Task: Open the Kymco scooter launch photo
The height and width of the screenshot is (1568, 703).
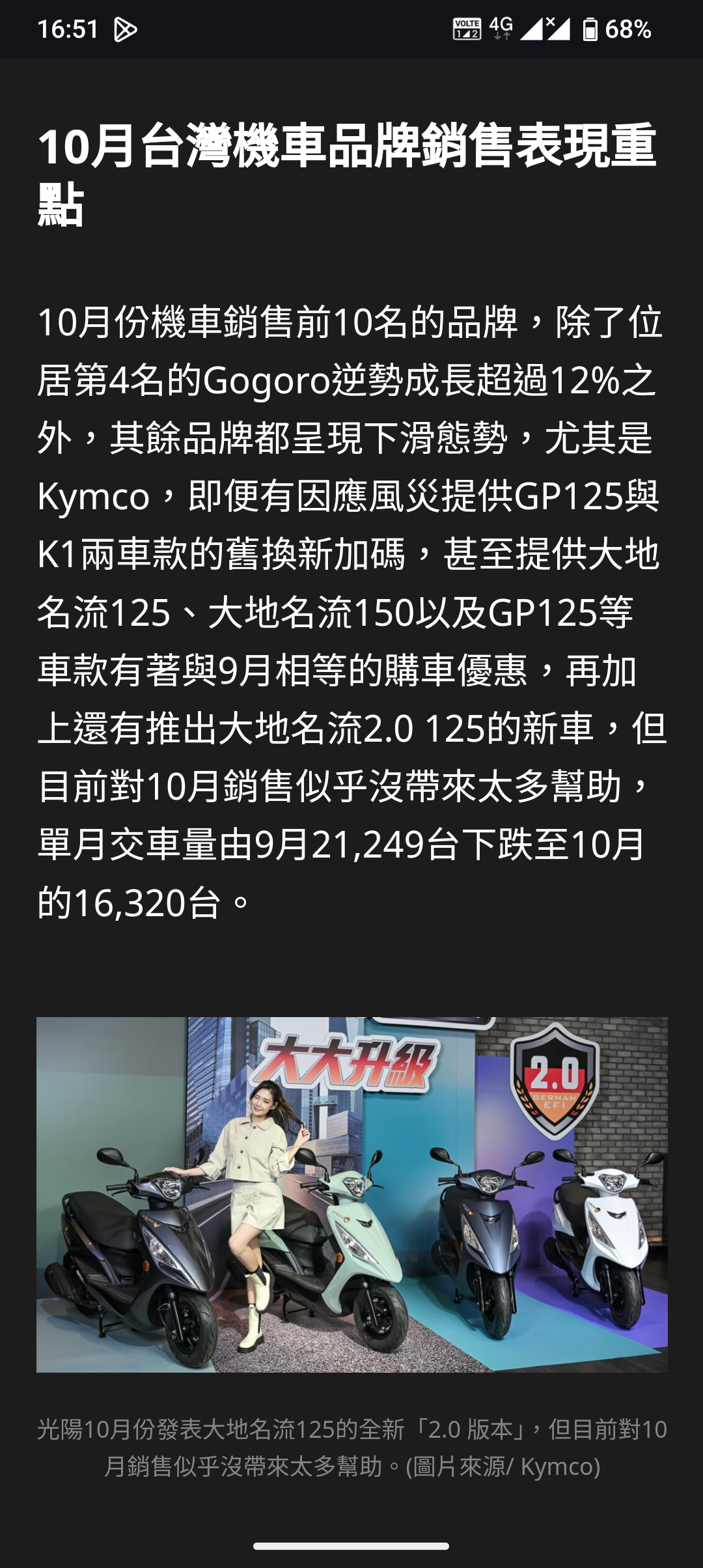Action: [x=351, y=1194]
